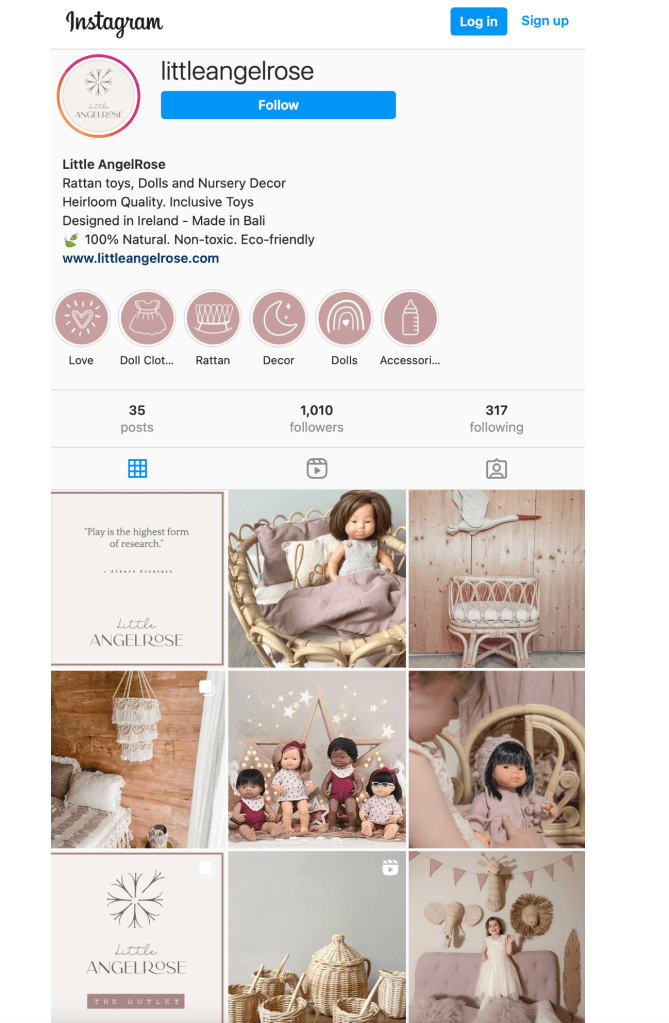Switch to the Reels tab

coord(317,468)
